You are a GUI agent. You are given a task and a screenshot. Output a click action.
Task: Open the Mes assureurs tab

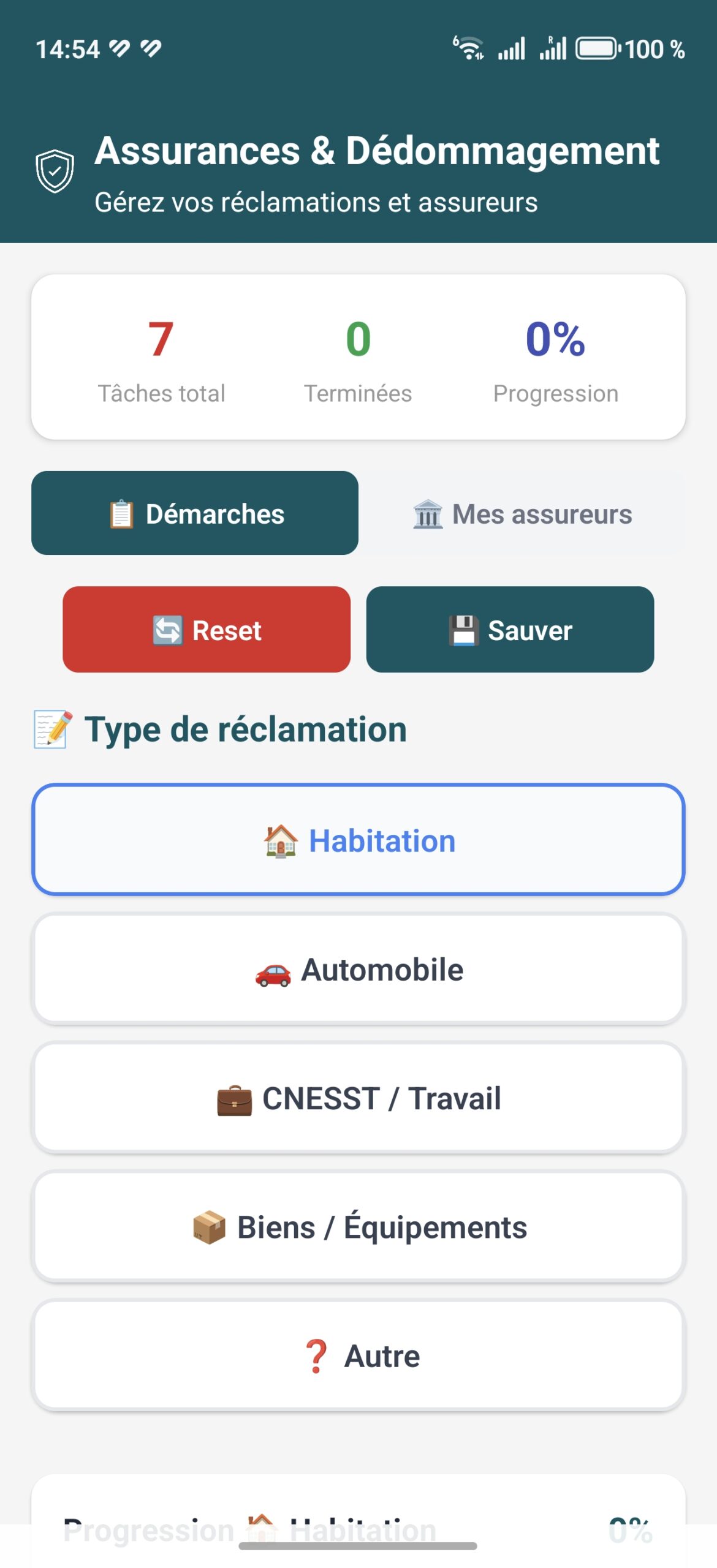tap(522, 513)
